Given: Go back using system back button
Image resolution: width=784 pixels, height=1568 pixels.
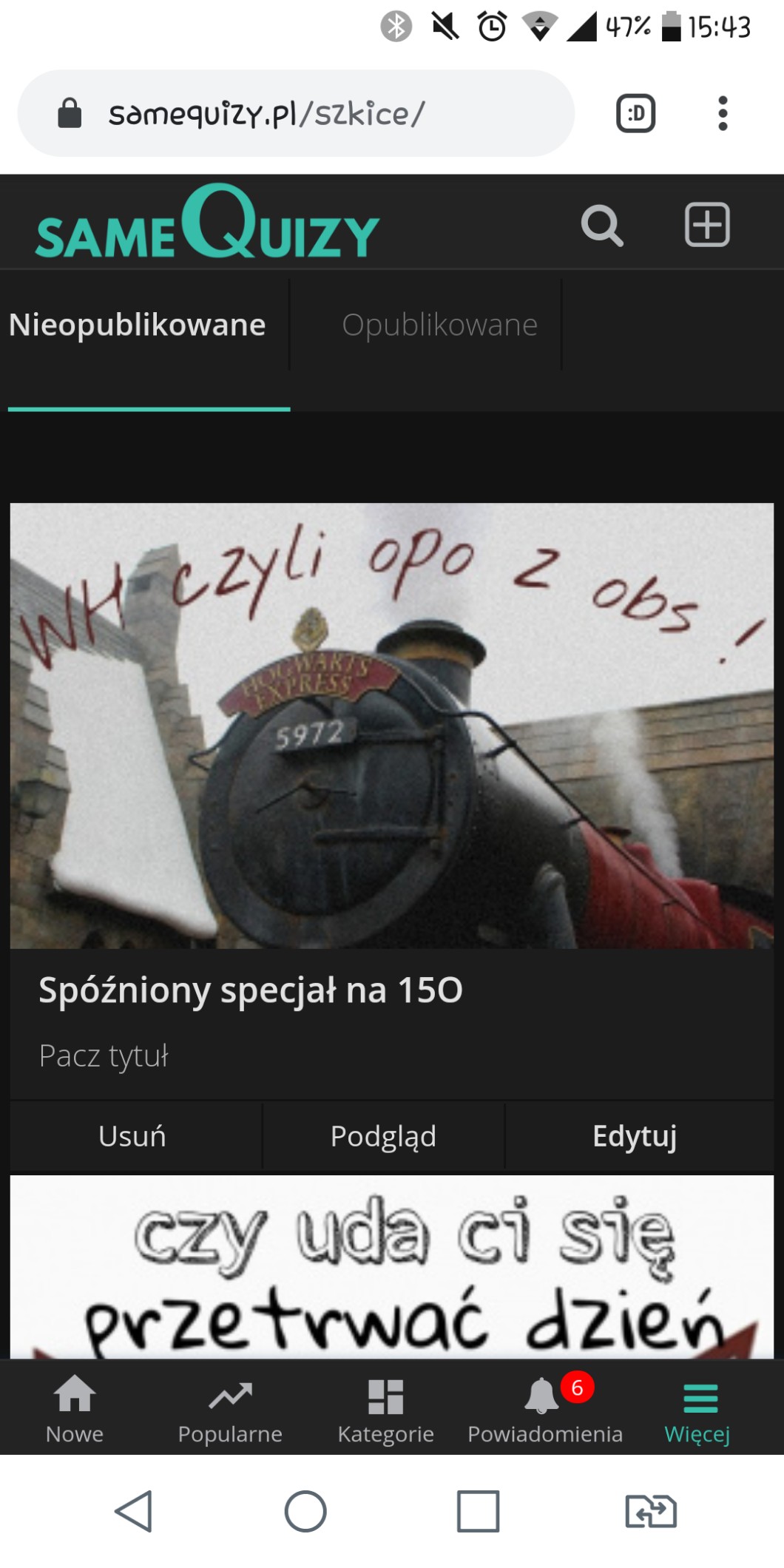Looking at the screenshot, I should (x=134, y=1510).
